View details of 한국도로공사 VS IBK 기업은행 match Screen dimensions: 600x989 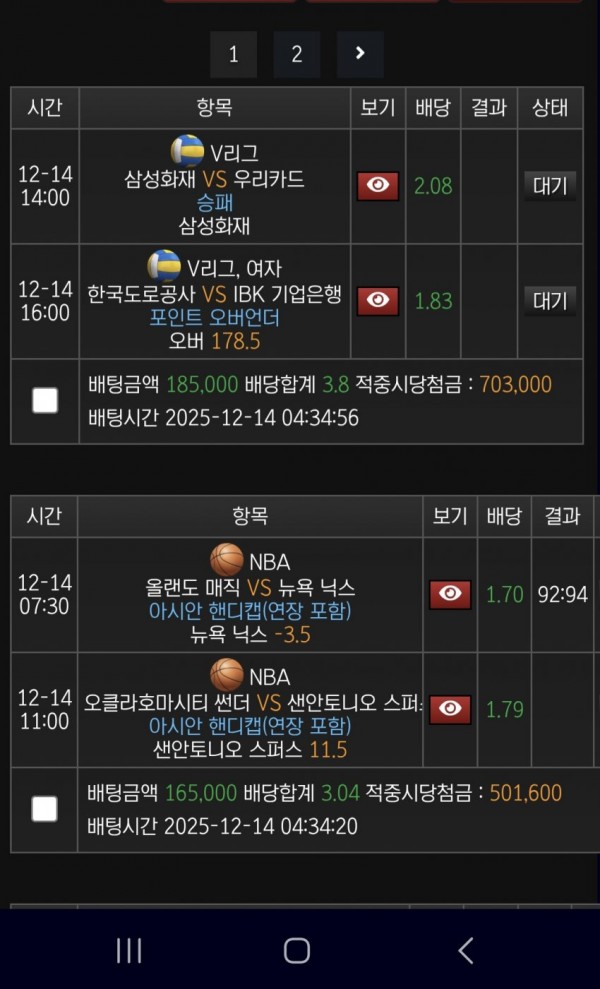pyautogui.click(x=378, y=300)
